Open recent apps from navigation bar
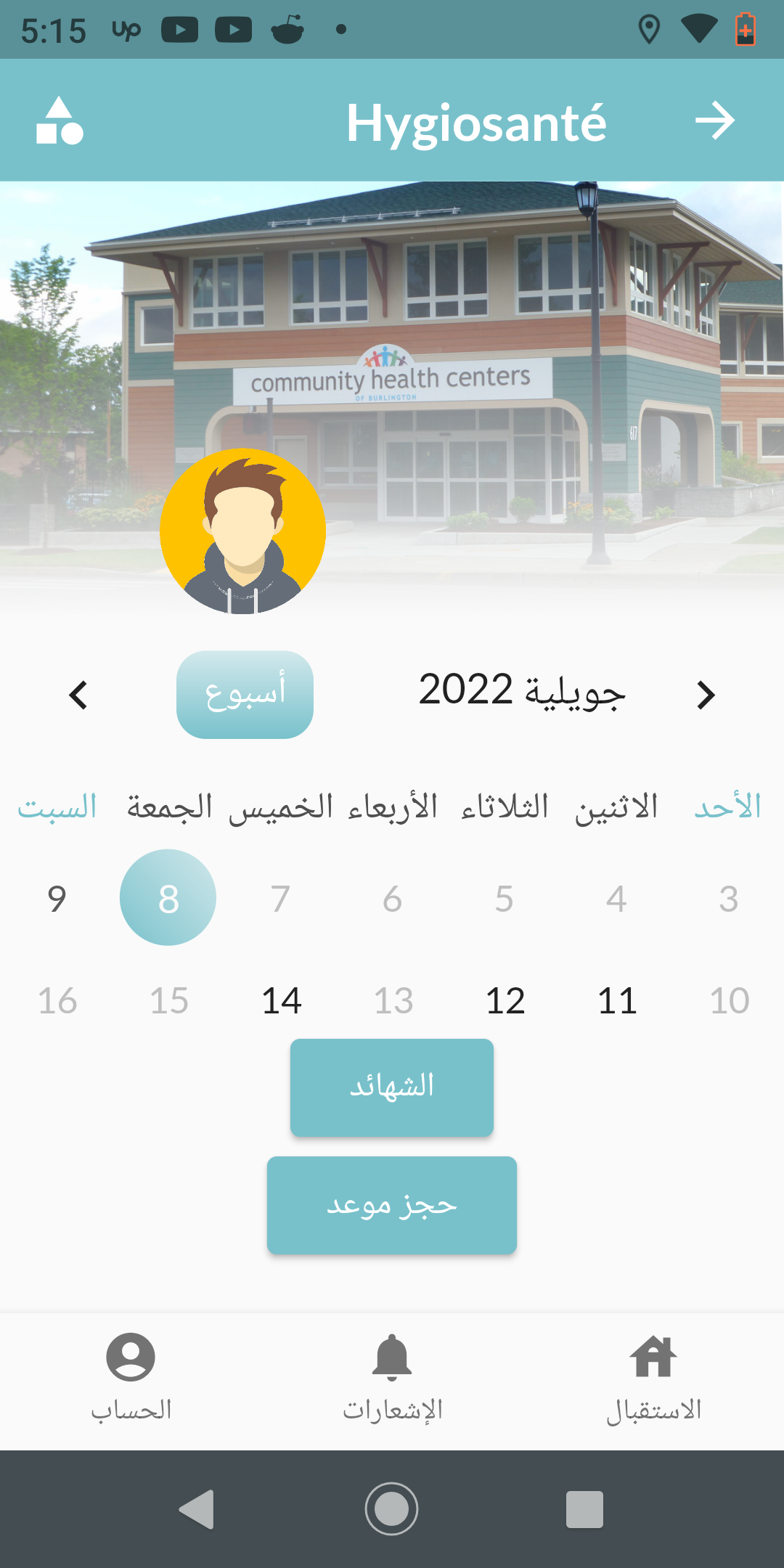Viewport: 784px width, 1568px height. [x=584, y=1509]
